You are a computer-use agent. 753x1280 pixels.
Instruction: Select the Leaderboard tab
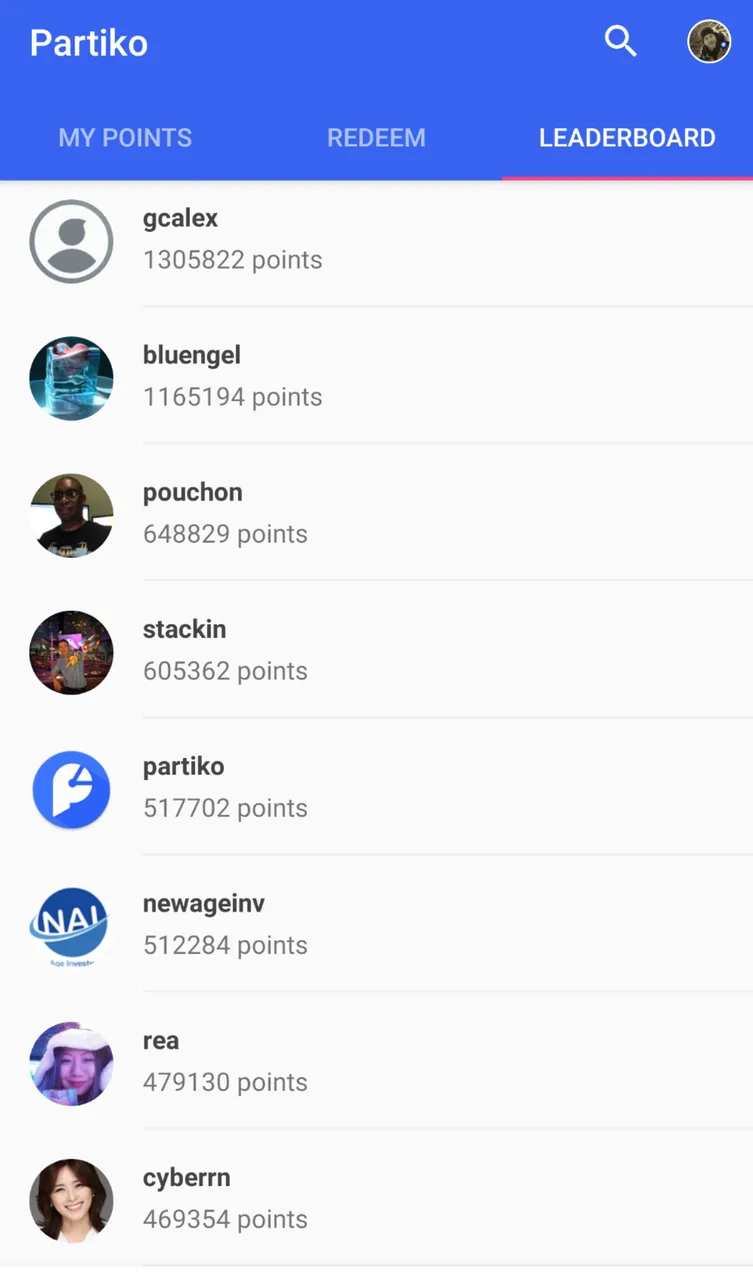[x=627, y=138]
